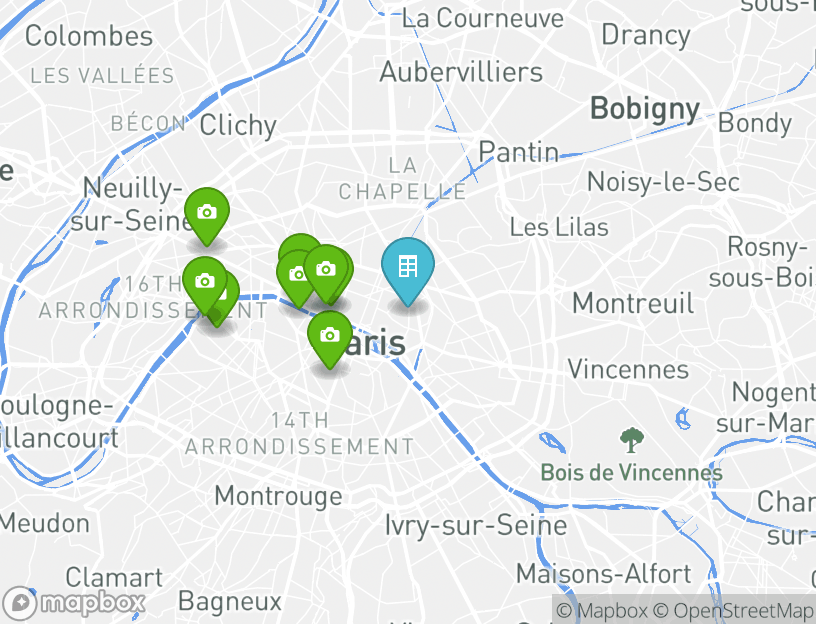The image size is (816, 624).
Task: Open the © OpenStreetMap attribution link
Action: (x=733, y=610)
